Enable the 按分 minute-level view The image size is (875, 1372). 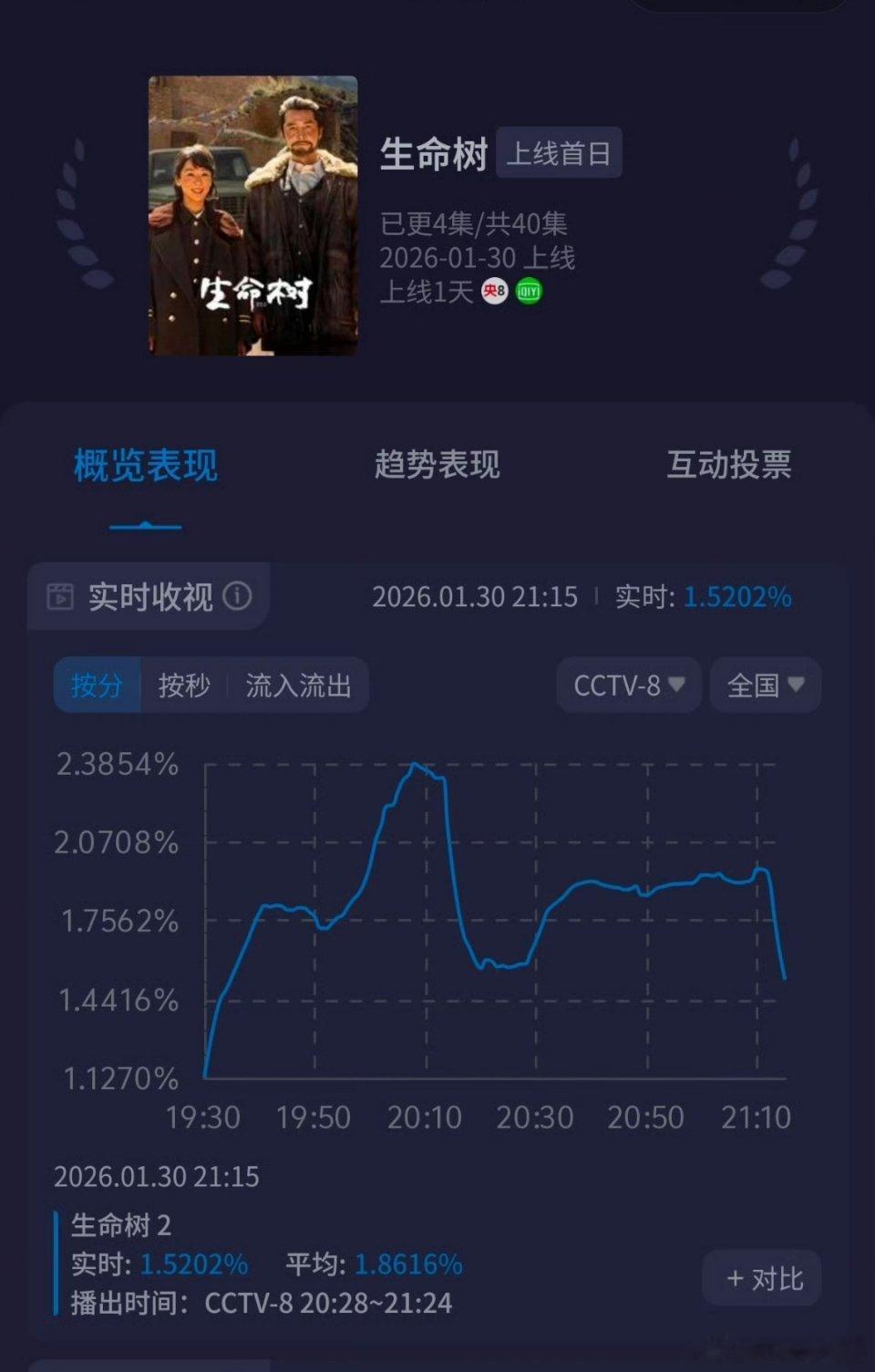click(98, 685)
